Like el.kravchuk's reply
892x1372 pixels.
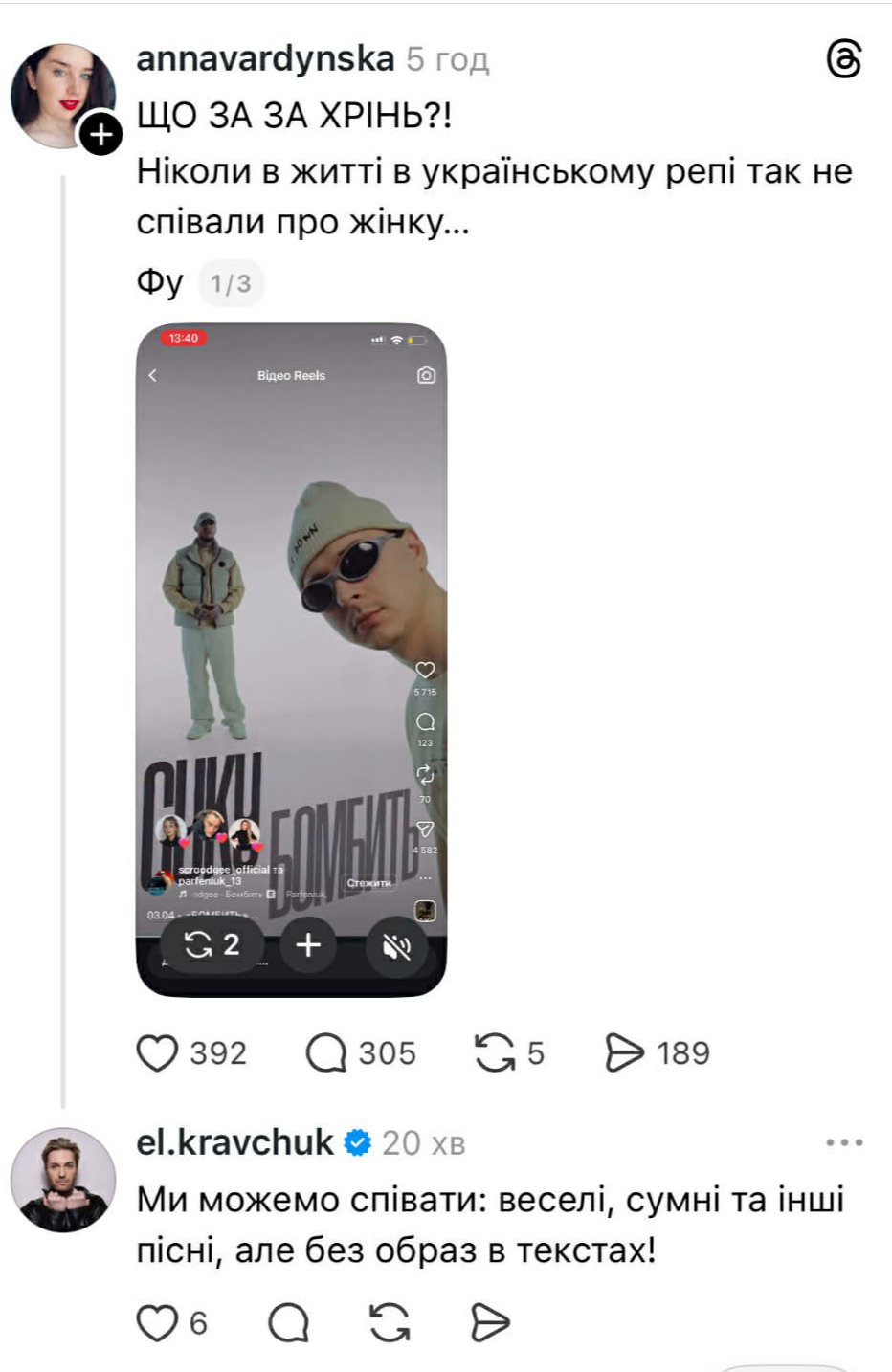[x=157, y=1323]
